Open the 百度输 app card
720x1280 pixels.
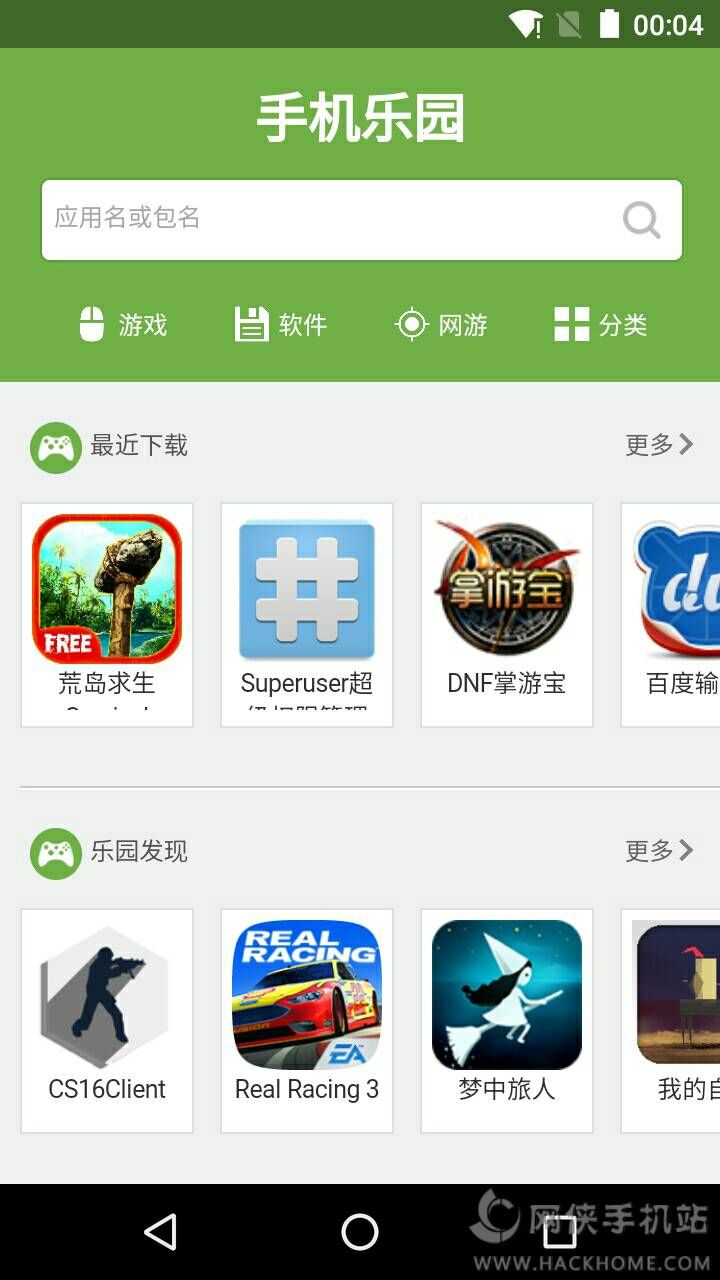670,615
